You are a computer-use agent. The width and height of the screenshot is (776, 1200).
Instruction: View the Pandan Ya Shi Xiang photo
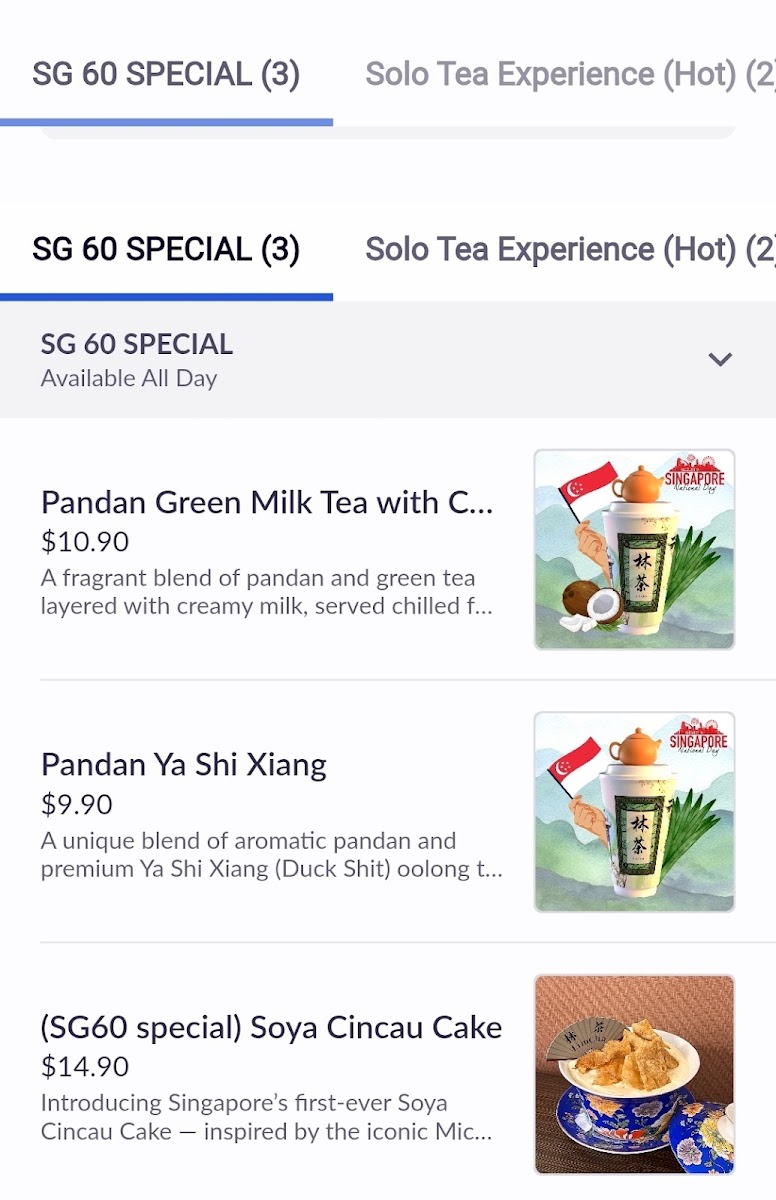[x=634, y=811]
